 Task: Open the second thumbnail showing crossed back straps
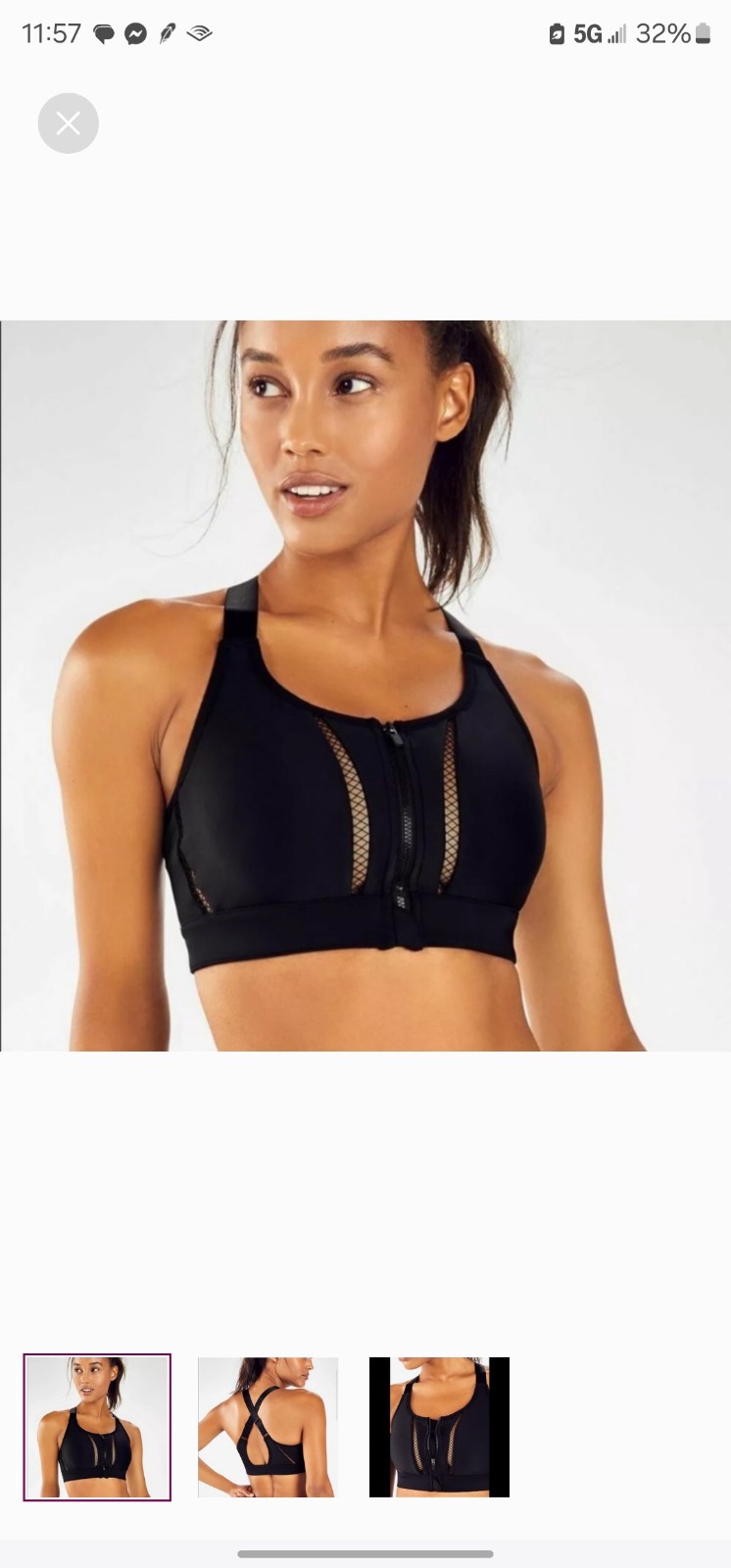coord(268,1427)
